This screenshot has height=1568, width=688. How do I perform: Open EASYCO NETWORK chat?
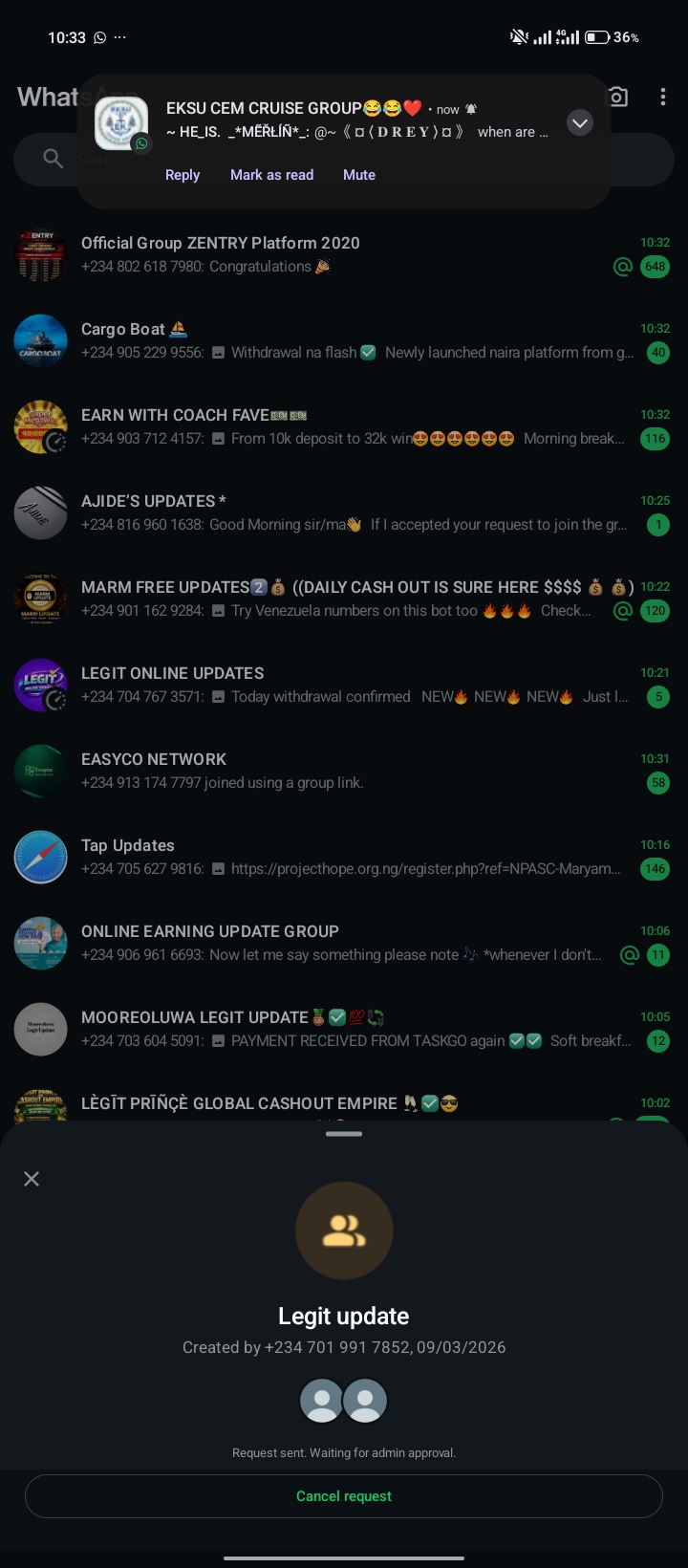point(344,771)
